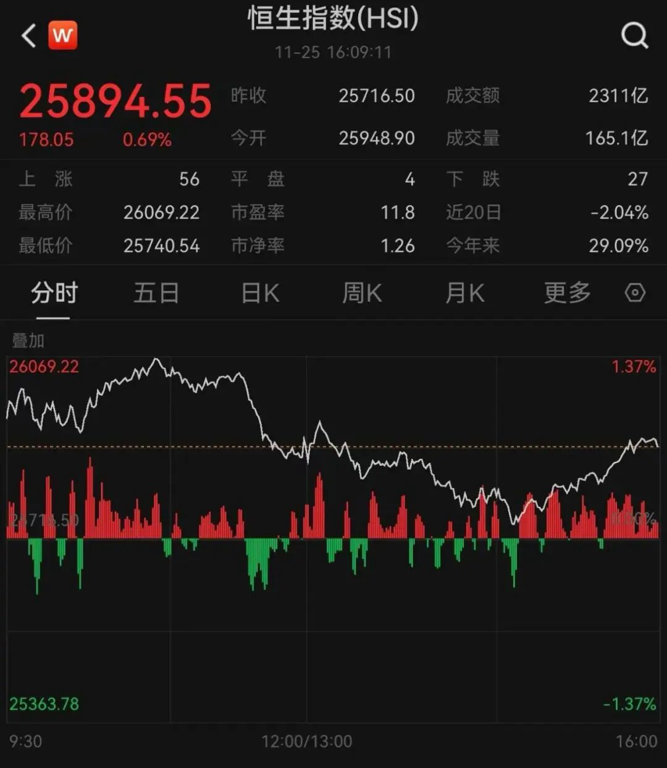Screen dimensions: 667x768
Task: Switch to the 五日 chart tab
Action: 157,293
